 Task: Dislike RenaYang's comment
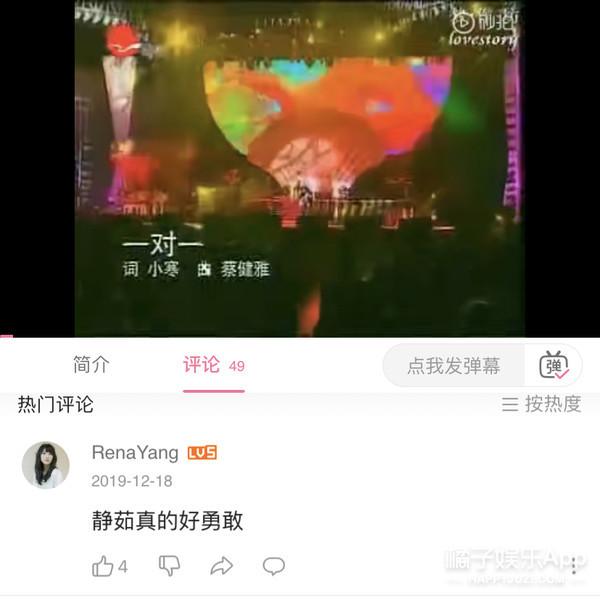click(170, 566)
